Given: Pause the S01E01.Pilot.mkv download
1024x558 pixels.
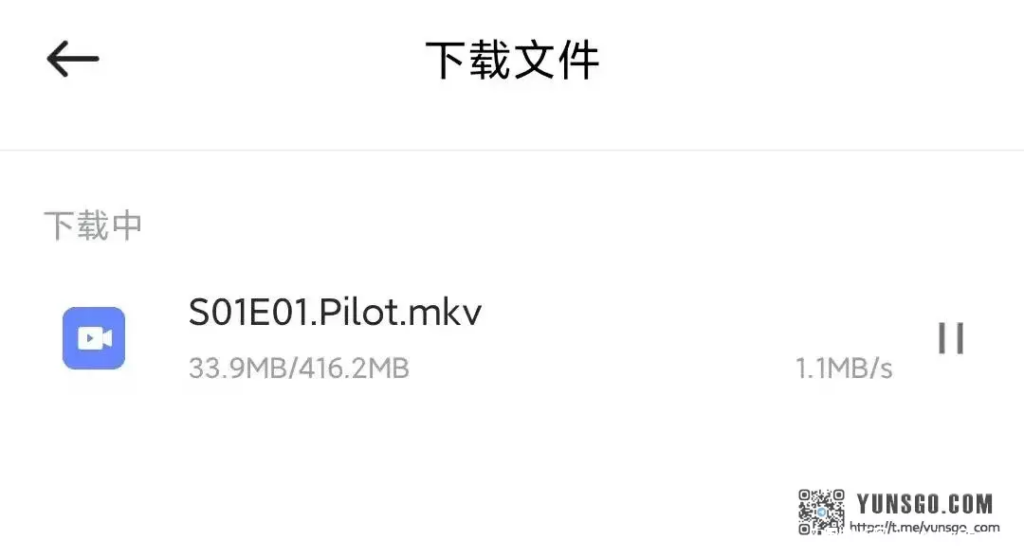Looking at the screenshot, I should pos(950,338).
